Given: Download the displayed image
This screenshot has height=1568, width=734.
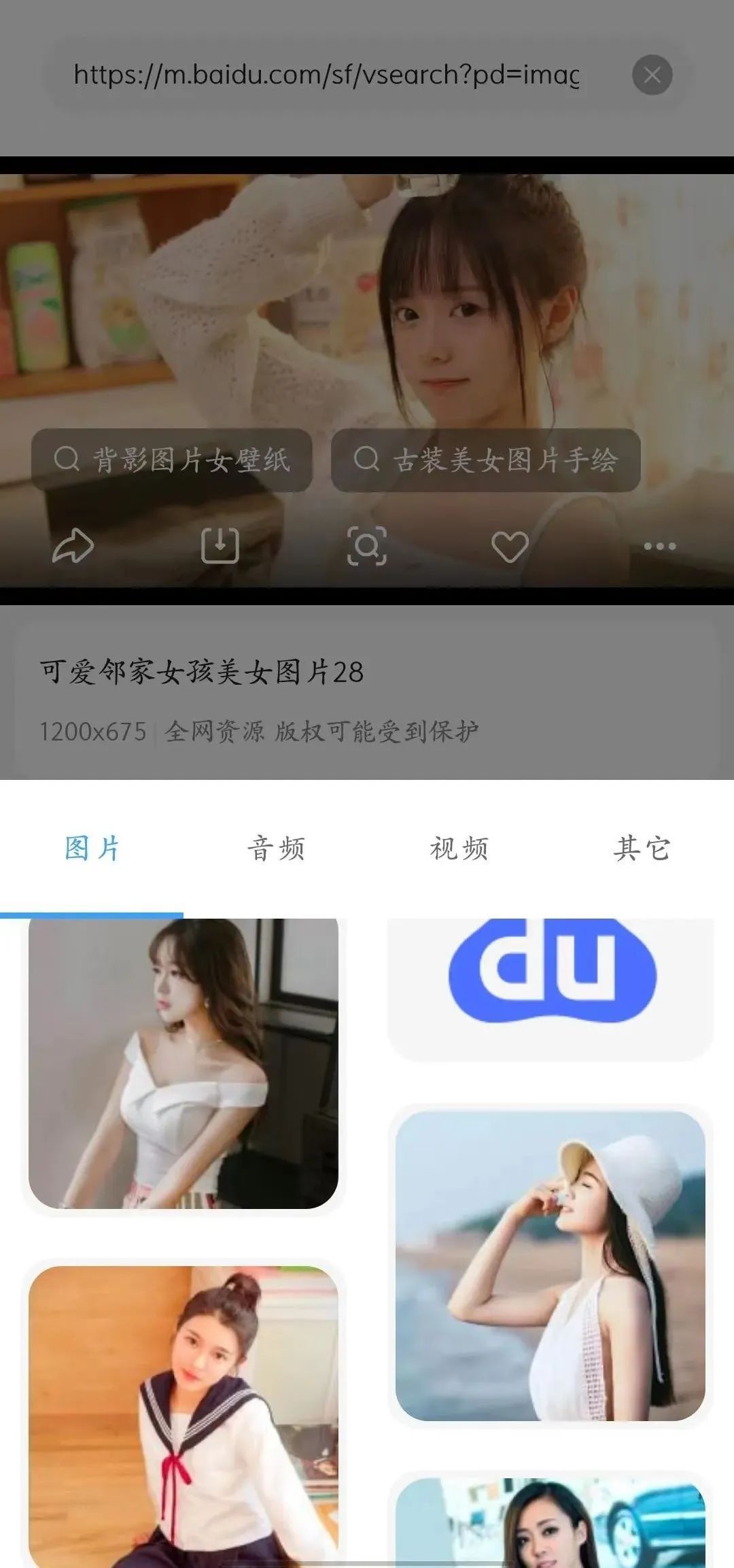Looking at the screenshot, I should click(220, 546).
